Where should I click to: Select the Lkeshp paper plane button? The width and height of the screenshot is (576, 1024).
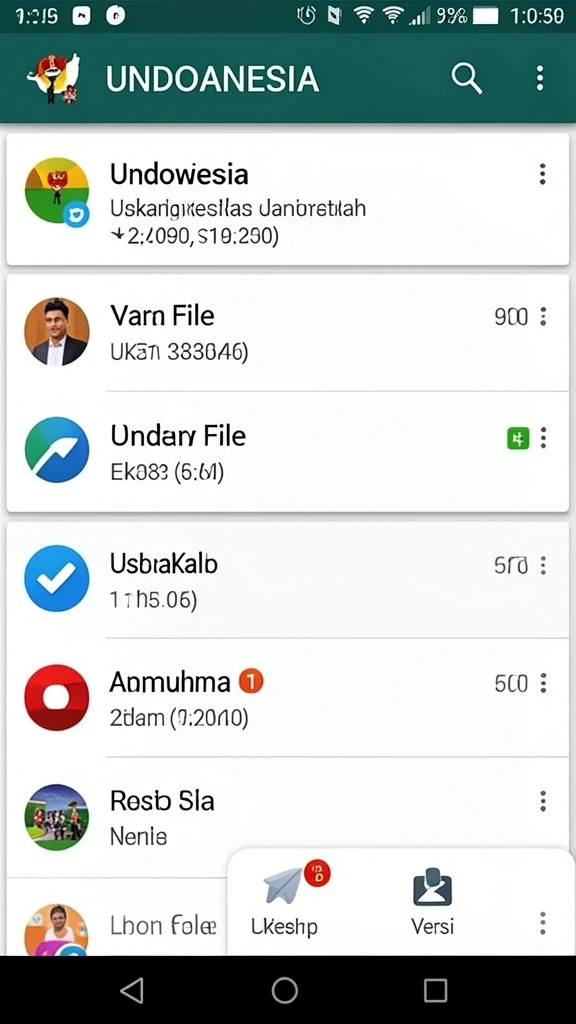(x=285, y=901)
